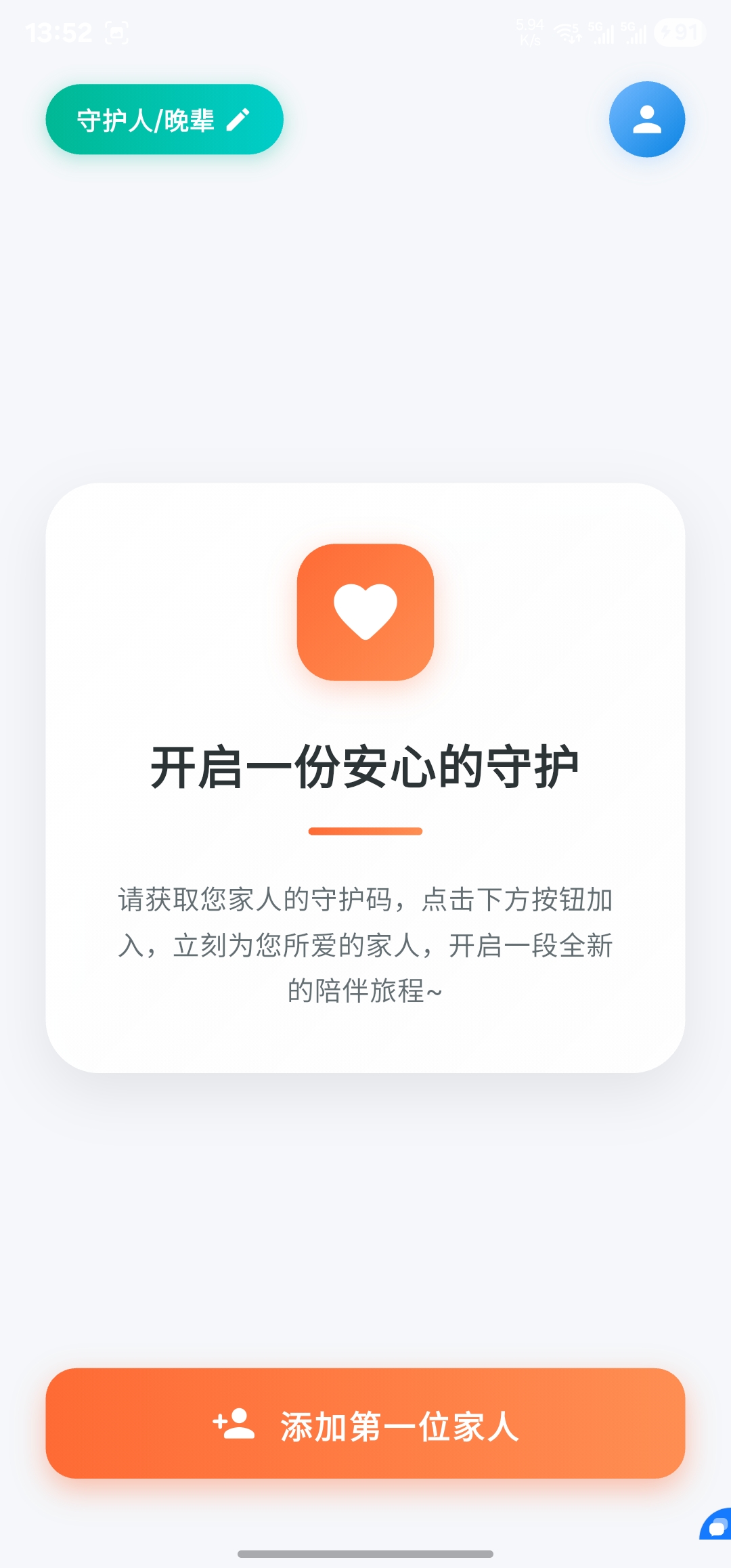Select the 守护人/晚辈 role badge
The height and width of the screenshot is (1568, 731).
(x=146, y=118)
